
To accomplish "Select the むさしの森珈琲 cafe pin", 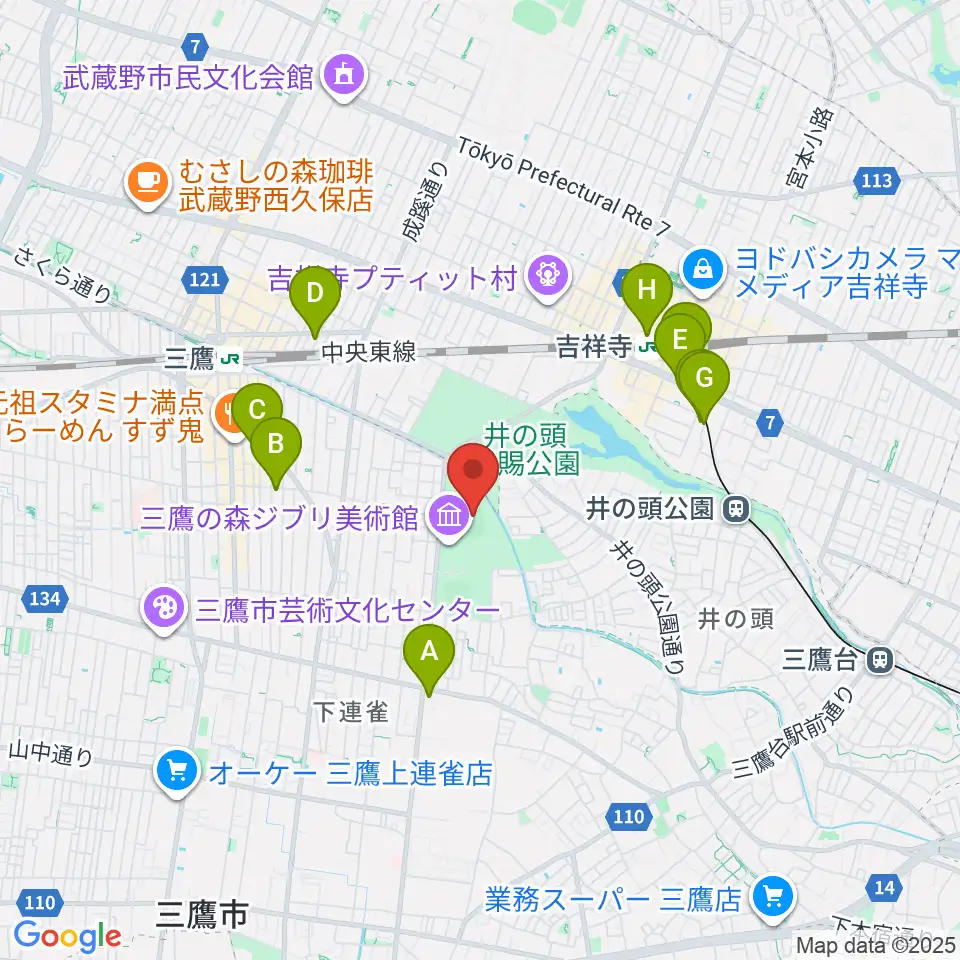I will [x=148, y=184].
